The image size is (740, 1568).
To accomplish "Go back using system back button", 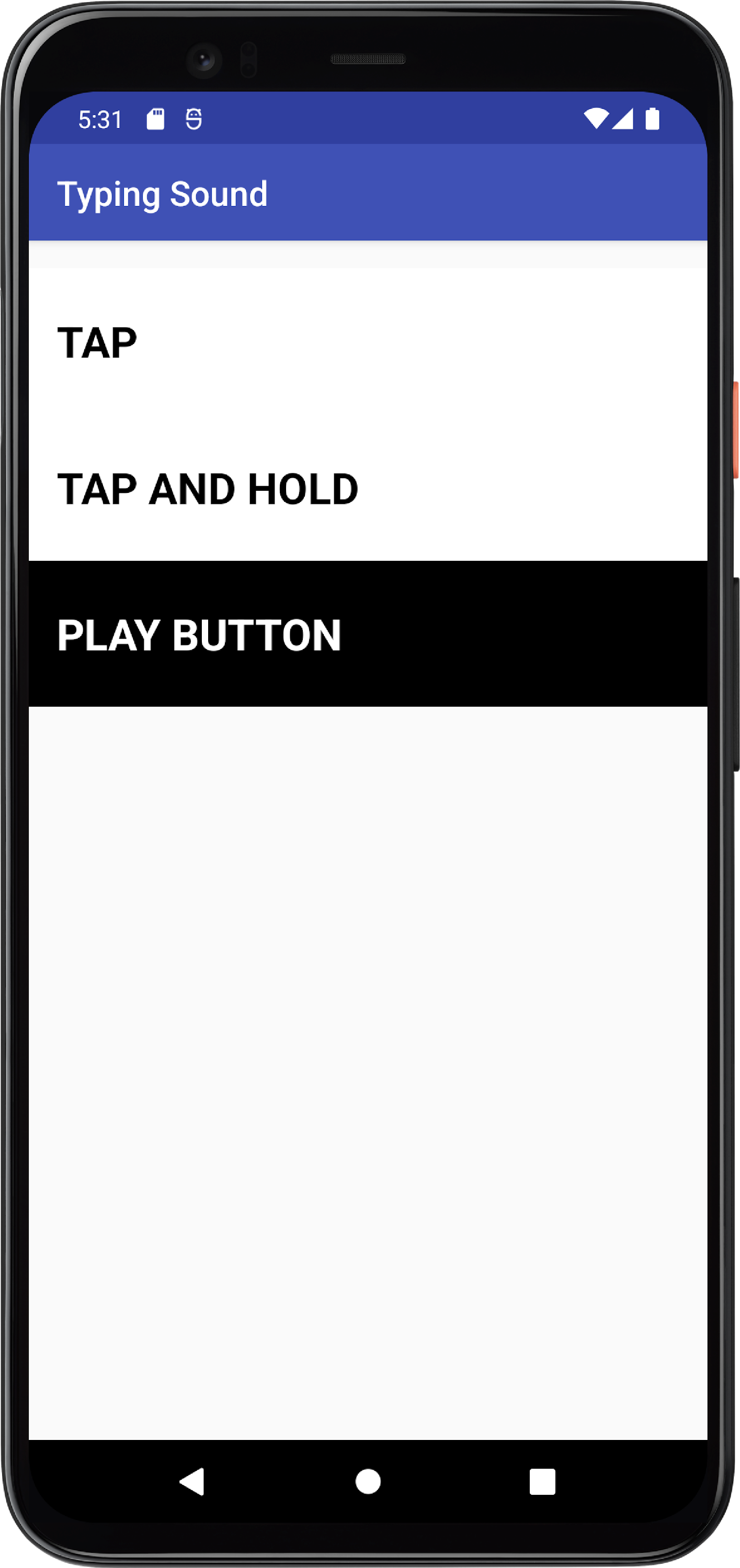I will (x=192, y=1481).
